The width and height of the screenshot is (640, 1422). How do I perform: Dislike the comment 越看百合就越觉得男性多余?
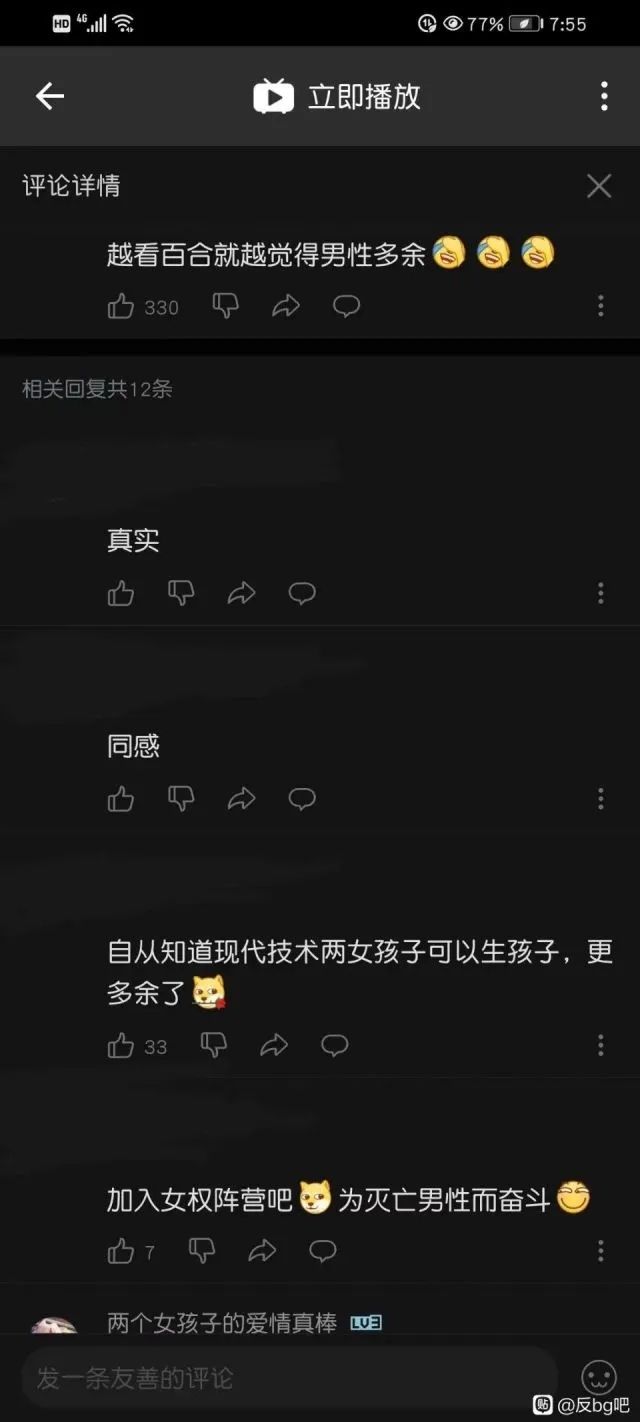click(226, 306)
